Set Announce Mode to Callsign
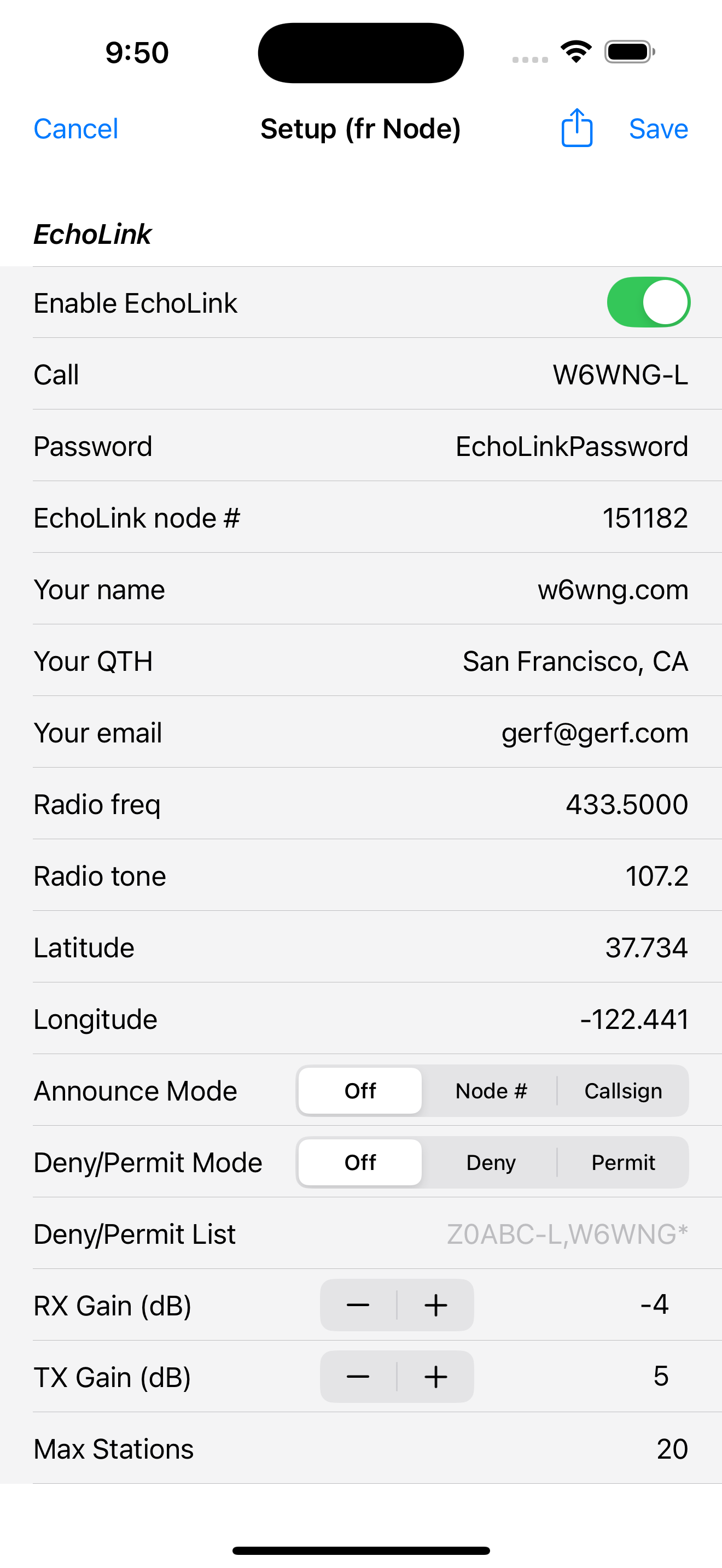Screen dimensions: 722x1568 623,1091
